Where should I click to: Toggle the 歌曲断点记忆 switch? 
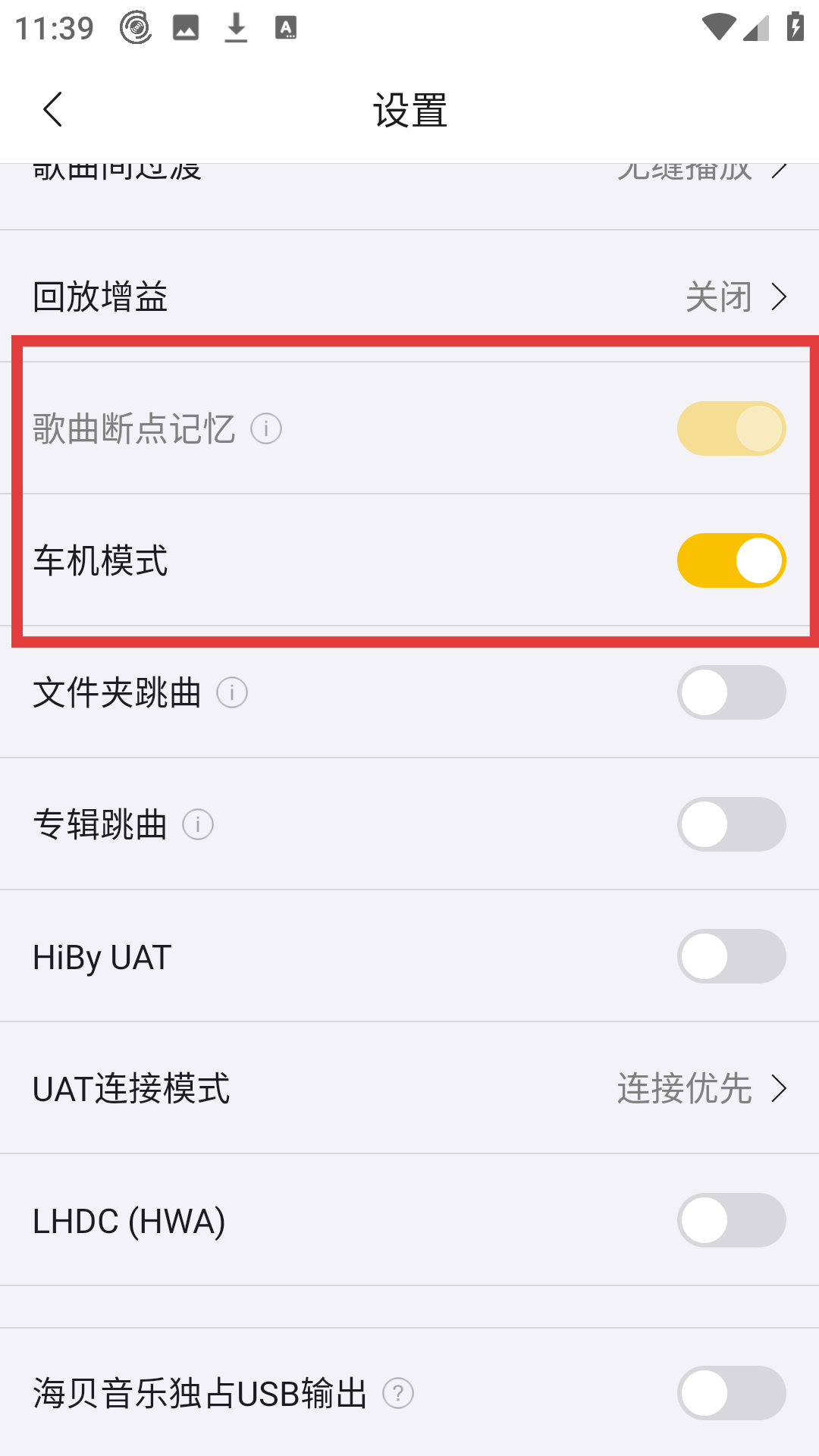(731, 428)
